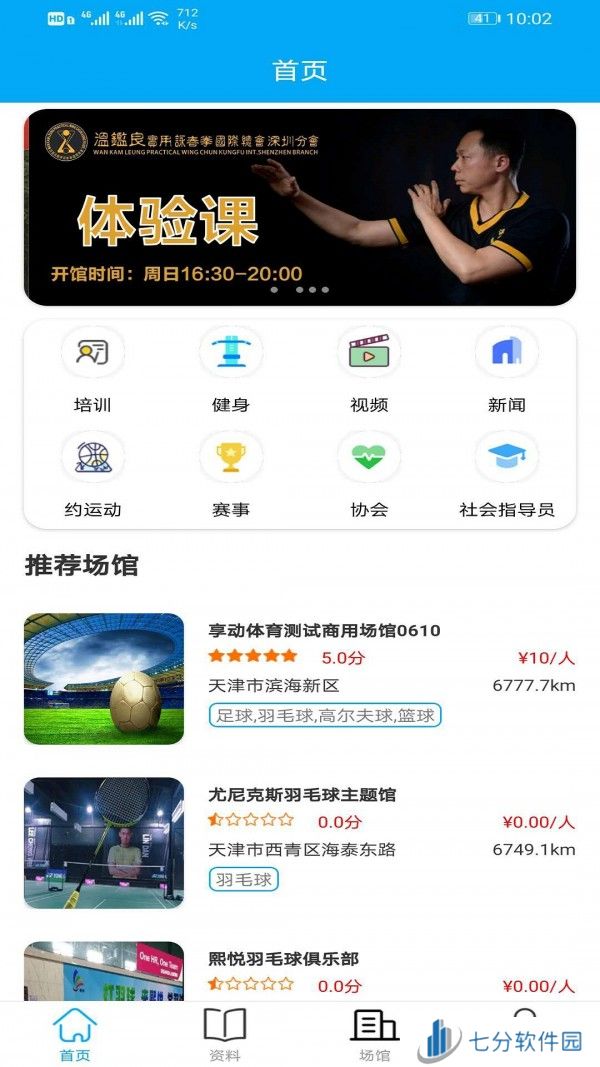Open venue 尤尼克斯羽毛球主题馆
The width and height of the screenshot is (600, 1067).
pyautogui.click(x=300, y=842)
